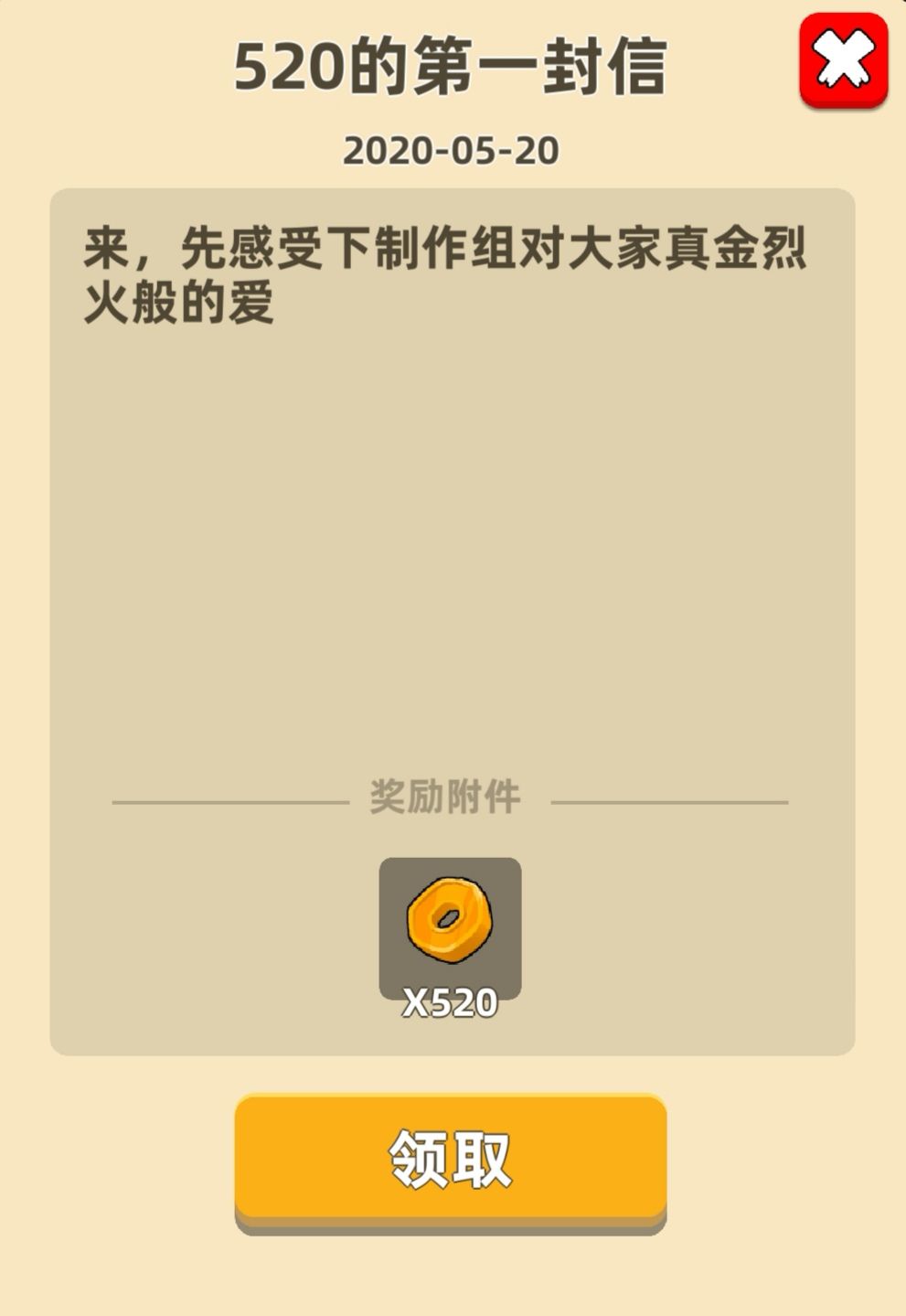906x1316 pixels.
Task: Click the 2020-05-20 date label
Action: click(x=452, y=148)
